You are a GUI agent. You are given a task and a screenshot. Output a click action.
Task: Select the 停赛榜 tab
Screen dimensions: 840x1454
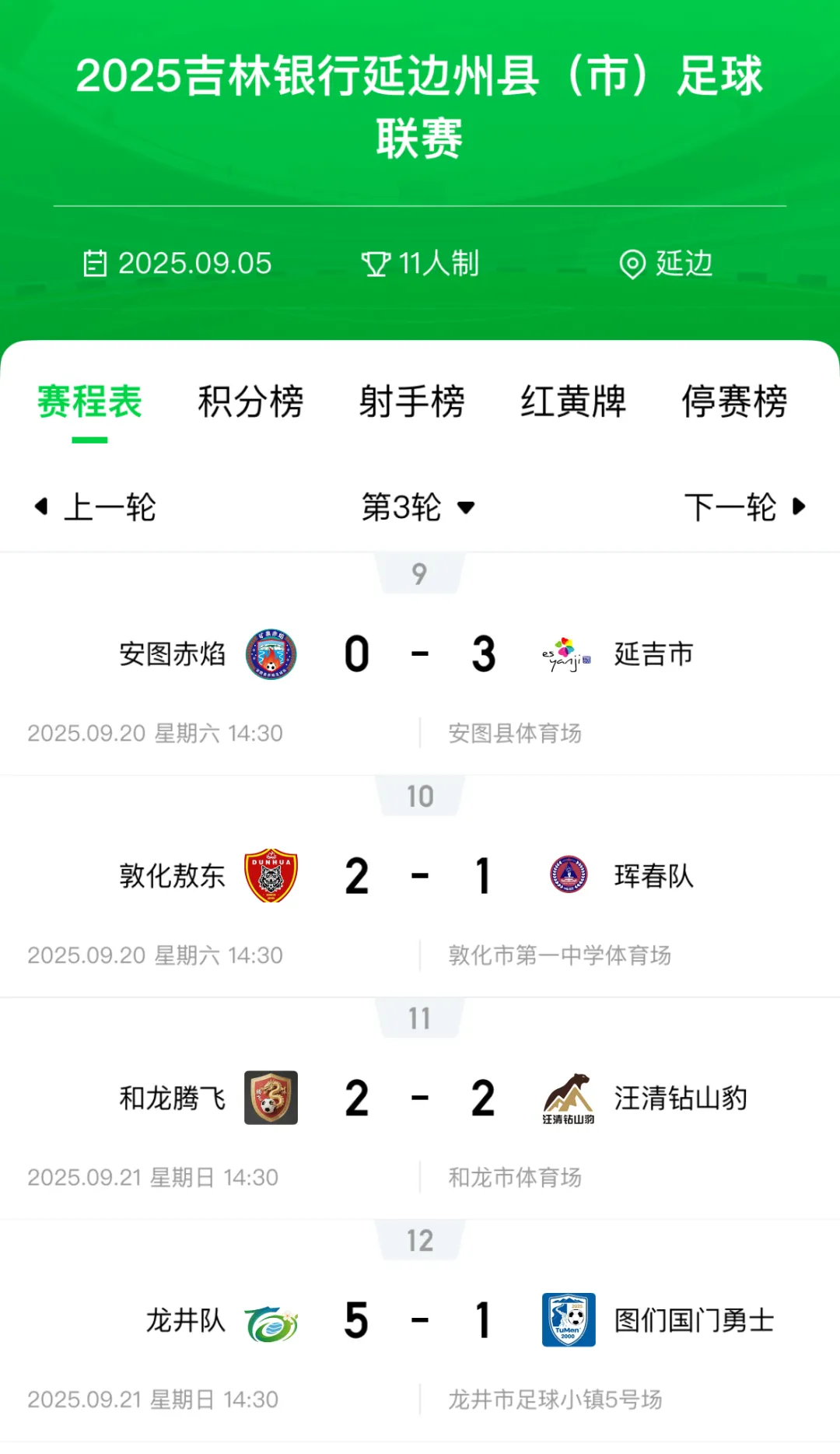734,402
